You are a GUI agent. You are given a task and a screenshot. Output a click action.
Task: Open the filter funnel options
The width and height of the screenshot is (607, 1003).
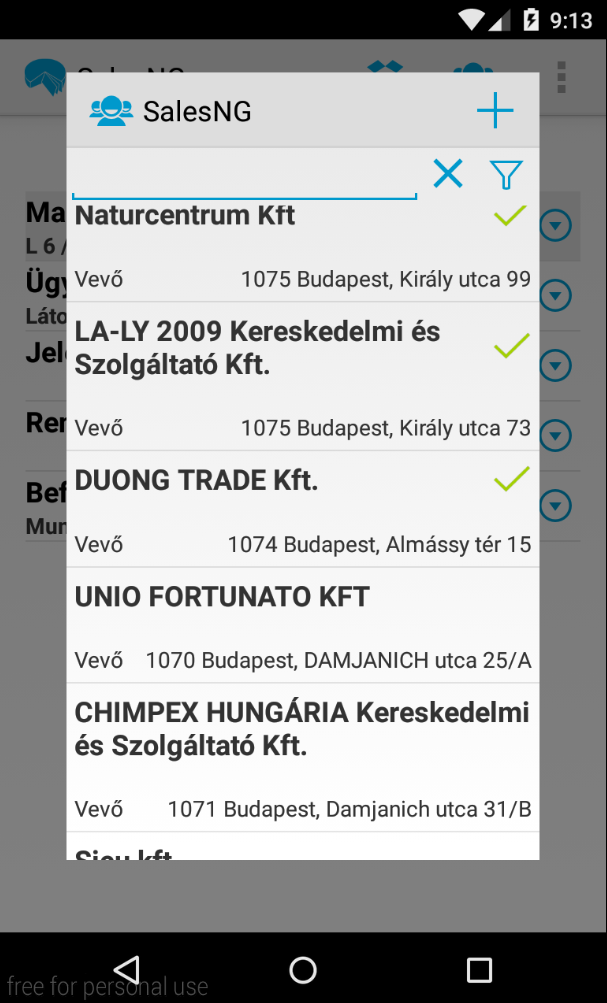[507, 174]
